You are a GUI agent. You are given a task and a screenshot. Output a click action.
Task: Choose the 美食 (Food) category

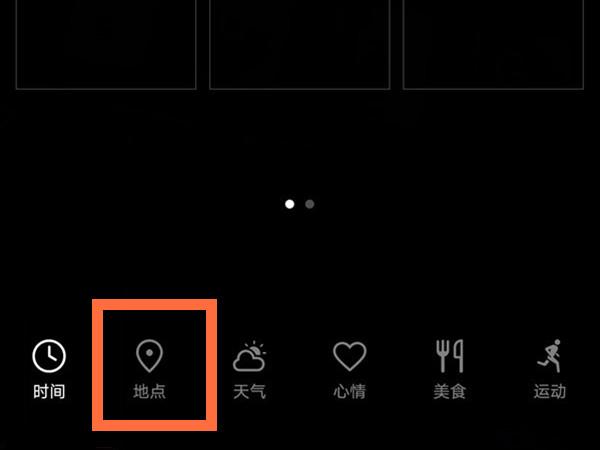click(x=449, y=368)
